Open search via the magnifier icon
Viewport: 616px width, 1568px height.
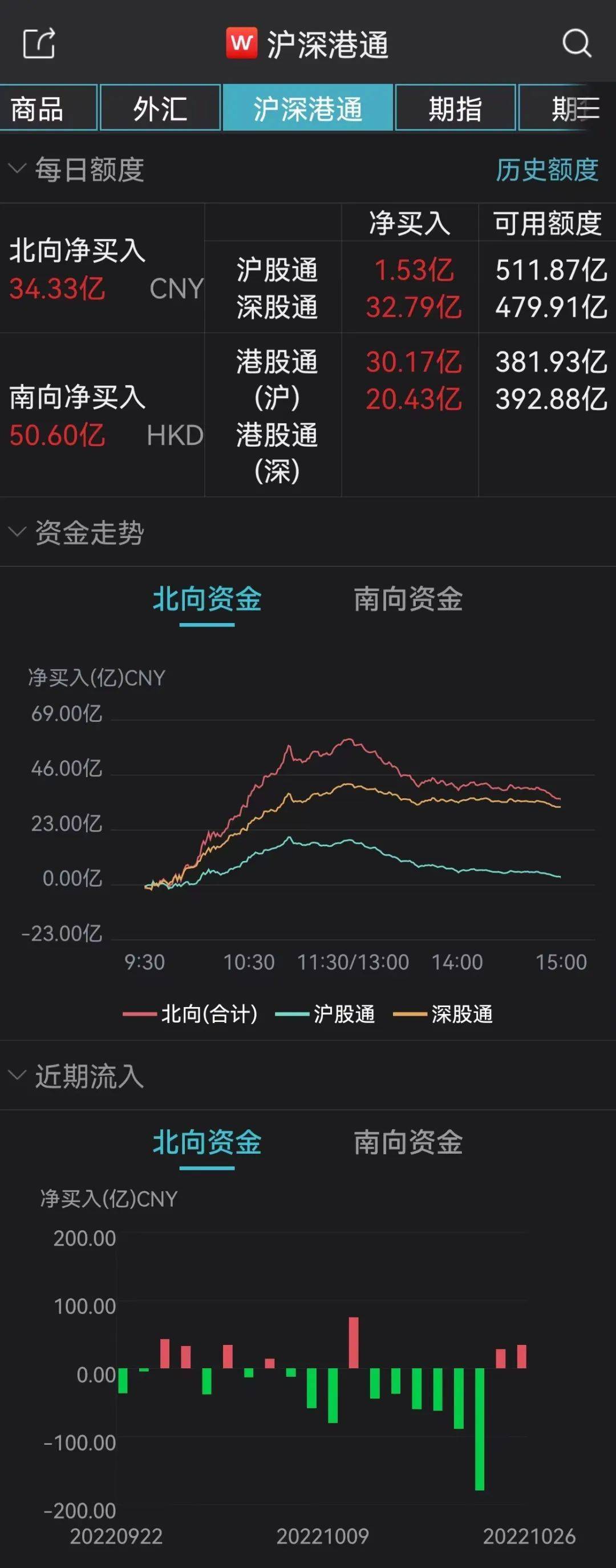tap(577, 42)
